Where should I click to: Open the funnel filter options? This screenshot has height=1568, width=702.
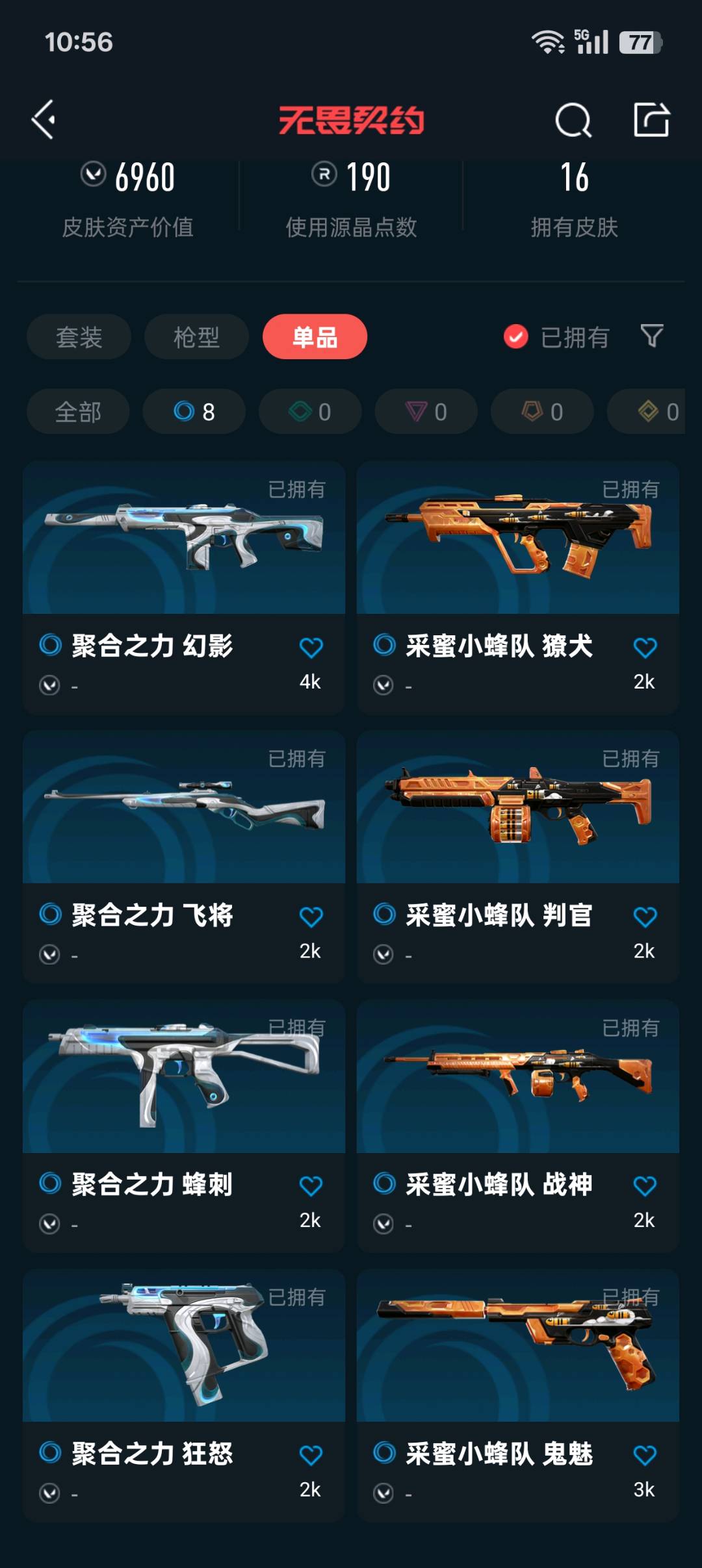point(652,336)
